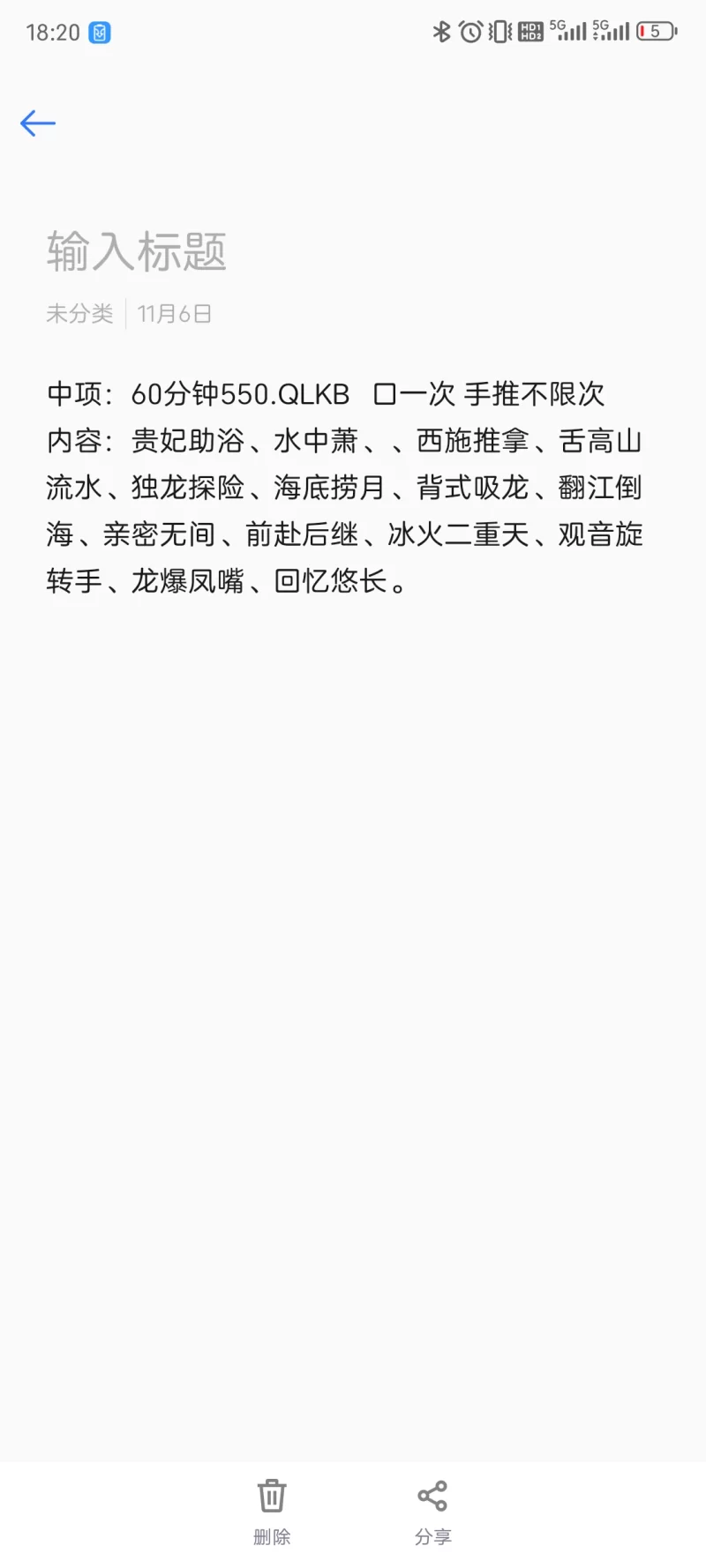Open the 未分类 category selector

tap(79, 314)
